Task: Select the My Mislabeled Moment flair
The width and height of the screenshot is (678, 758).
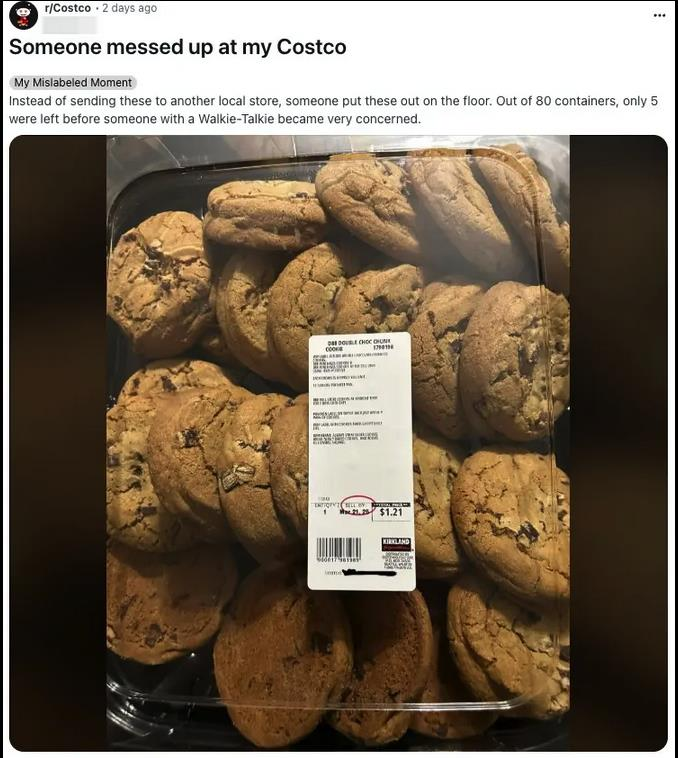Action: click(x=73, y=82)
